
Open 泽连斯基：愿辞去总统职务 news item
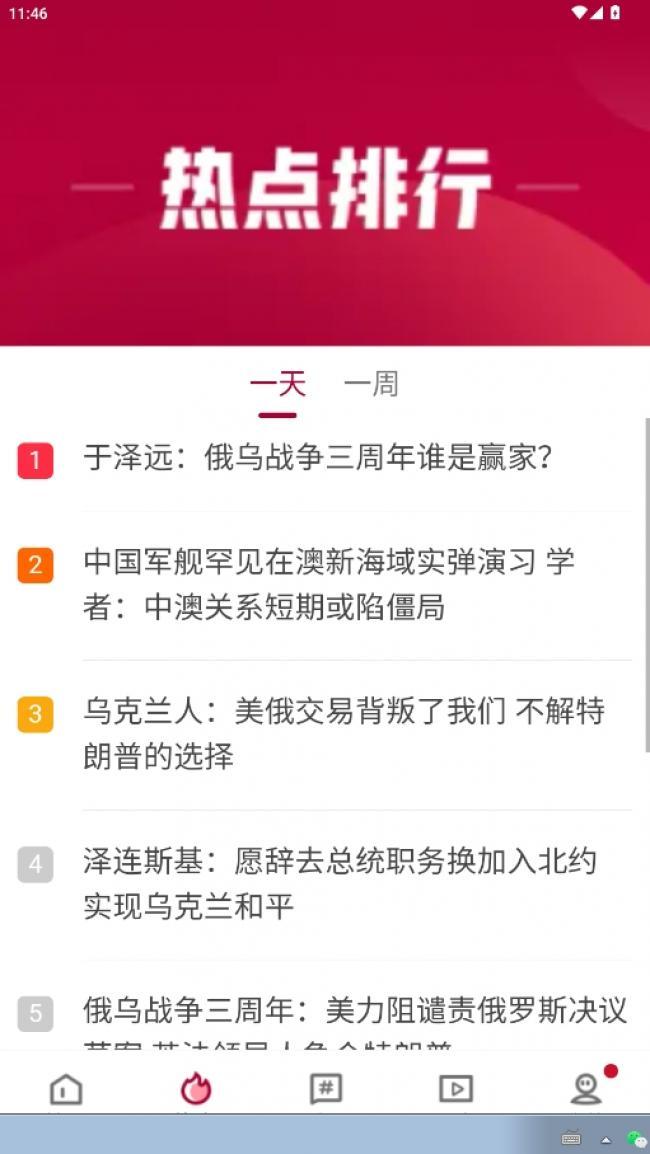(340, 884)
